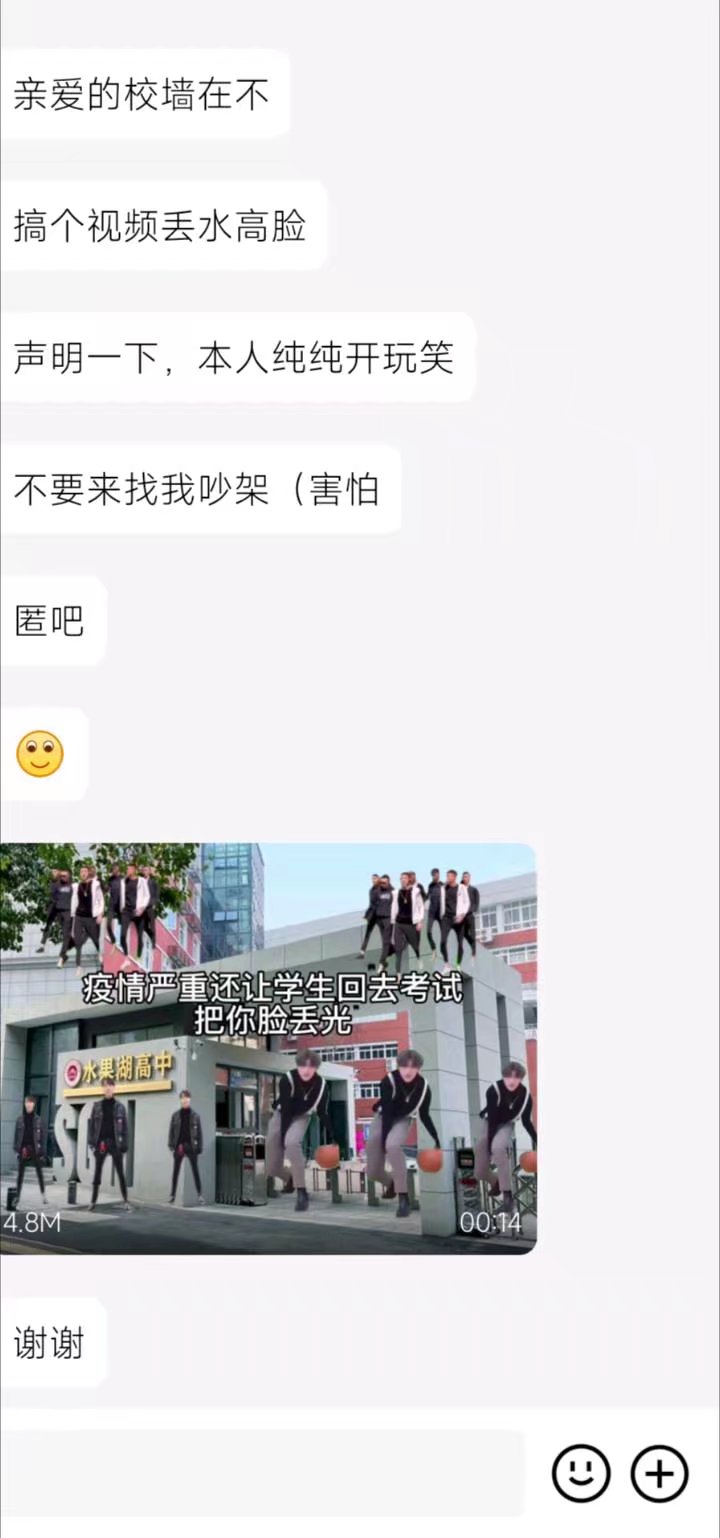This screenshot has height=1538, width=720.
Task: Open the plus attachment menu
Action: (x=659, y=1473)
